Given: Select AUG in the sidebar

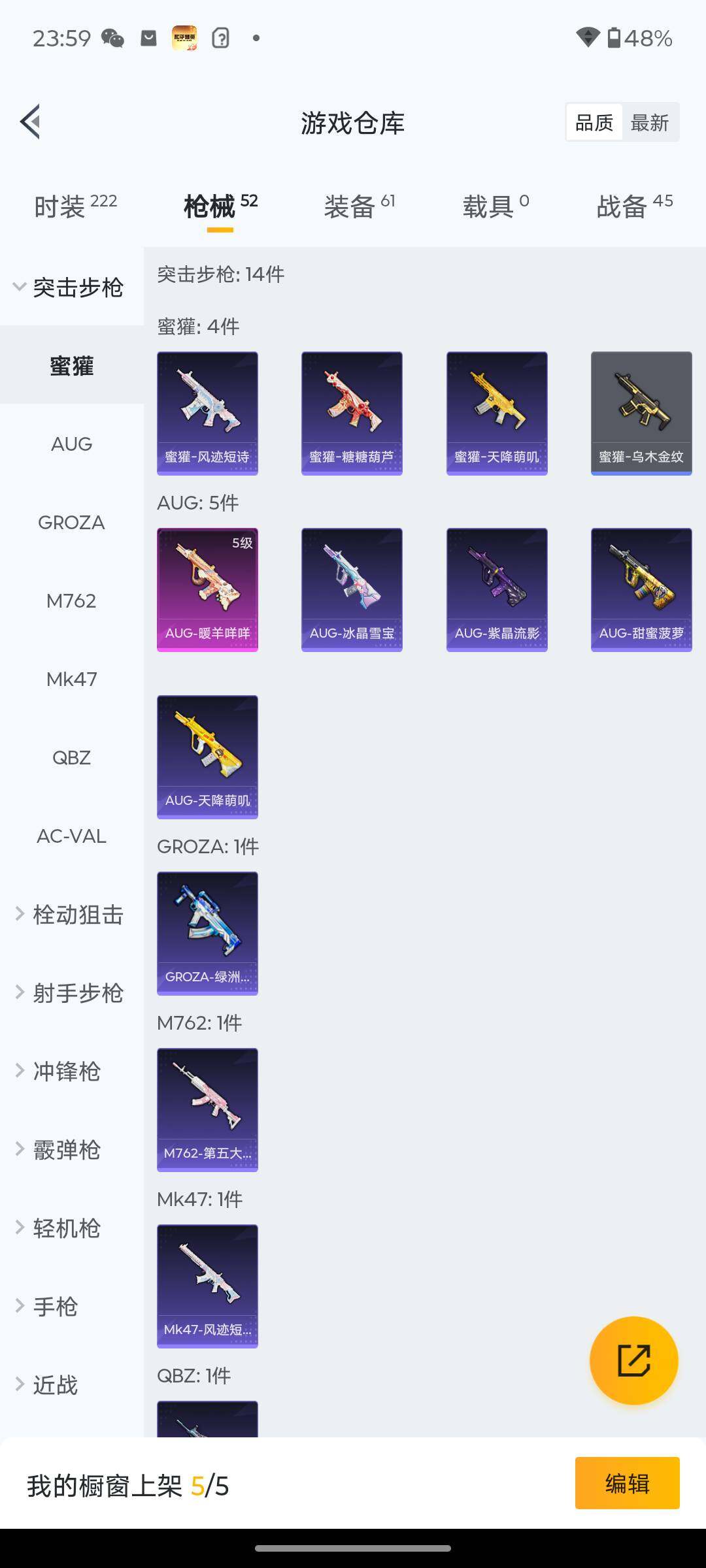Looking at the screenshot, I should tap(71, 444).
